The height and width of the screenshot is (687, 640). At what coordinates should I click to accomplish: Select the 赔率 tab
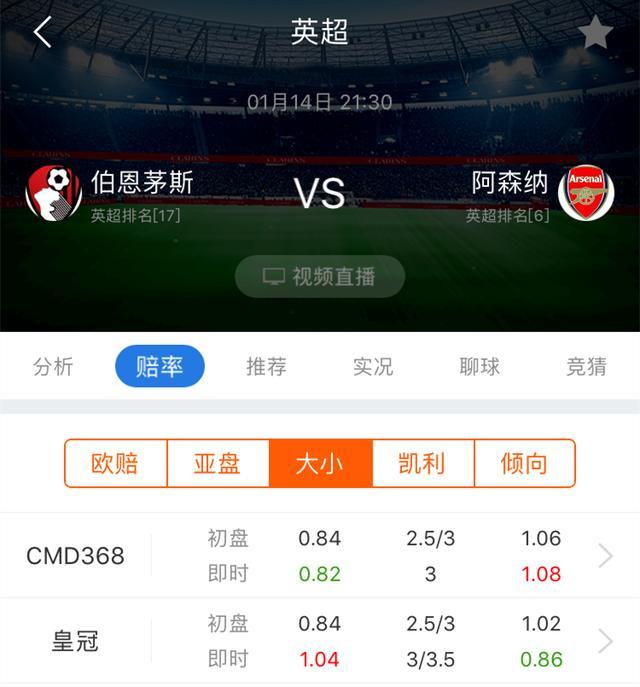pyautogui.click(x=160, y=366)
